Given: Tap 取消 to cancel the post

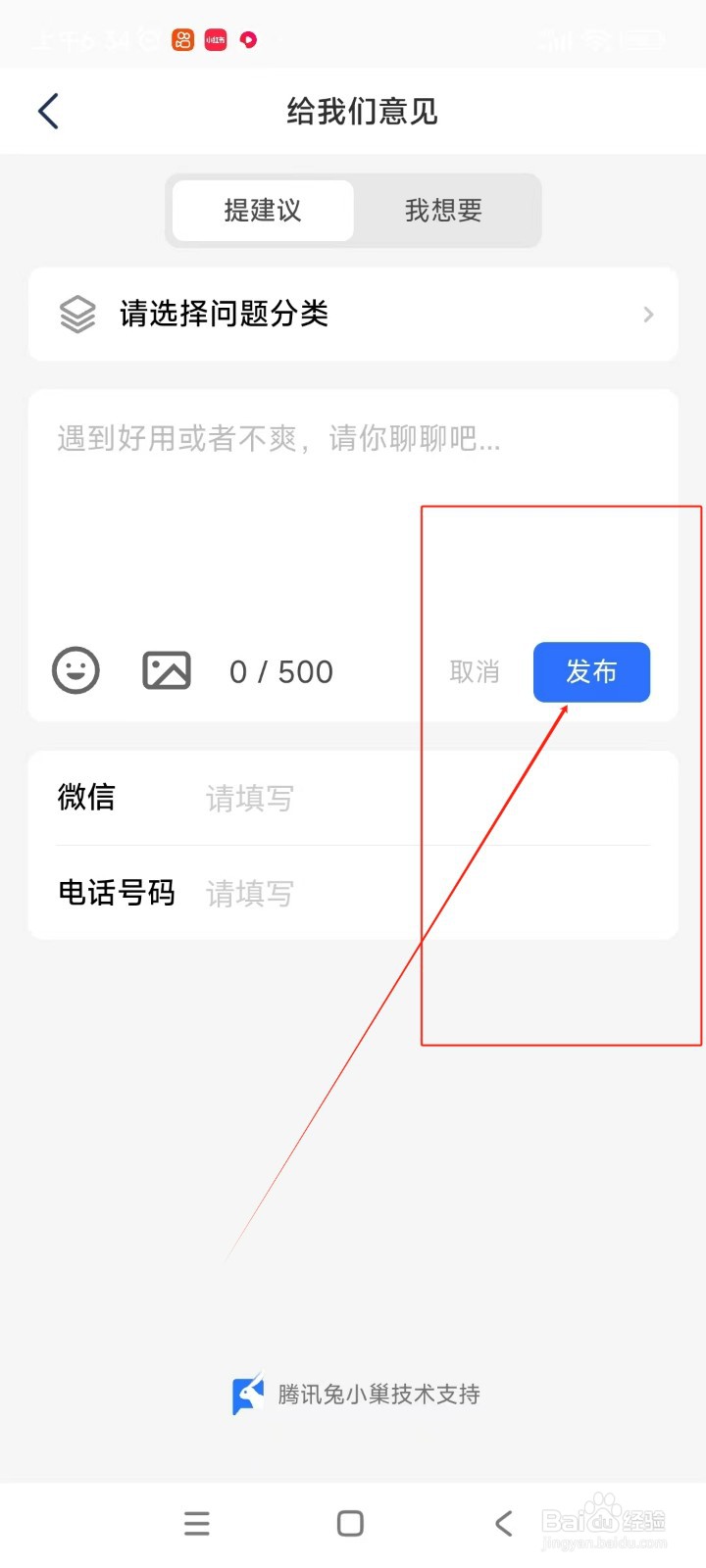Looking at the screenshot, I should coord(475,672).
